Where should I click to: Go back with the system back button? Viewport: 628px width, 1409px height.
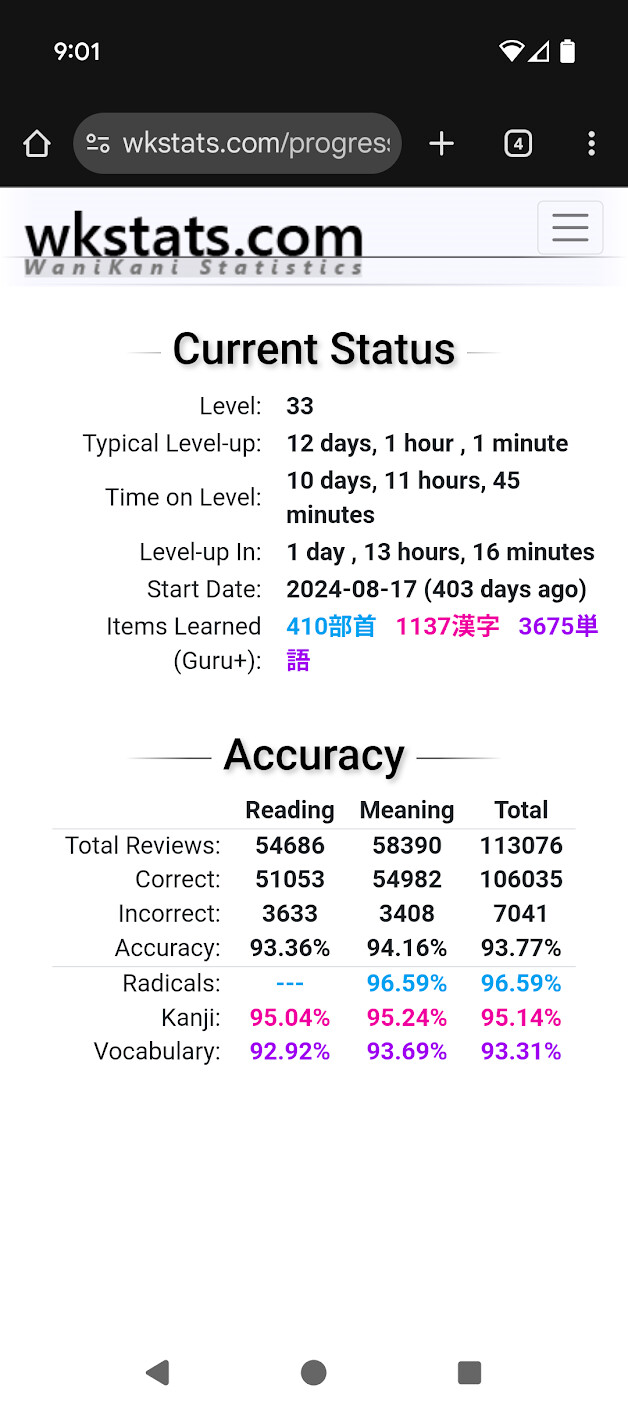[x=157, y=1372]
